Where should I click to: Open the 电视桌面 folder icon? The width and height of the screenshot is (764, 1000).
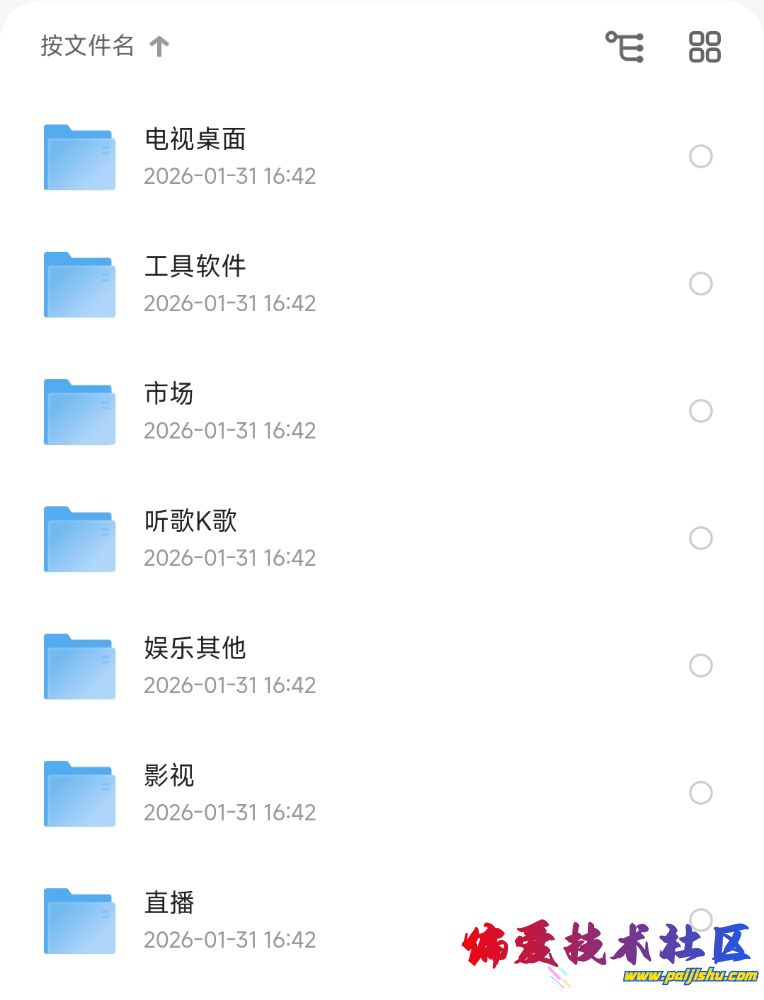tap(79, 157)
